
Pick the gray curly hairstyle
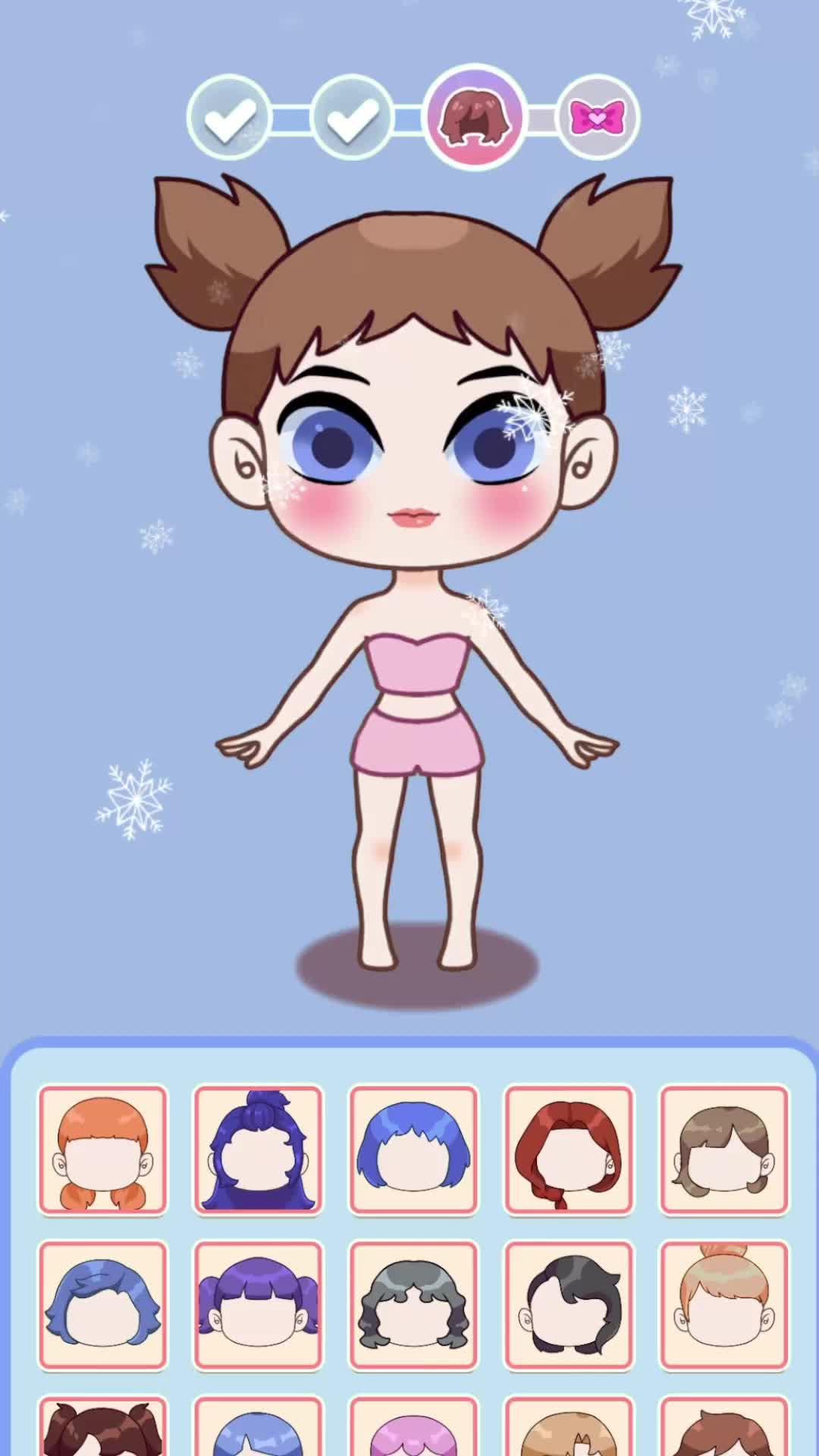tap(413, 1304)
